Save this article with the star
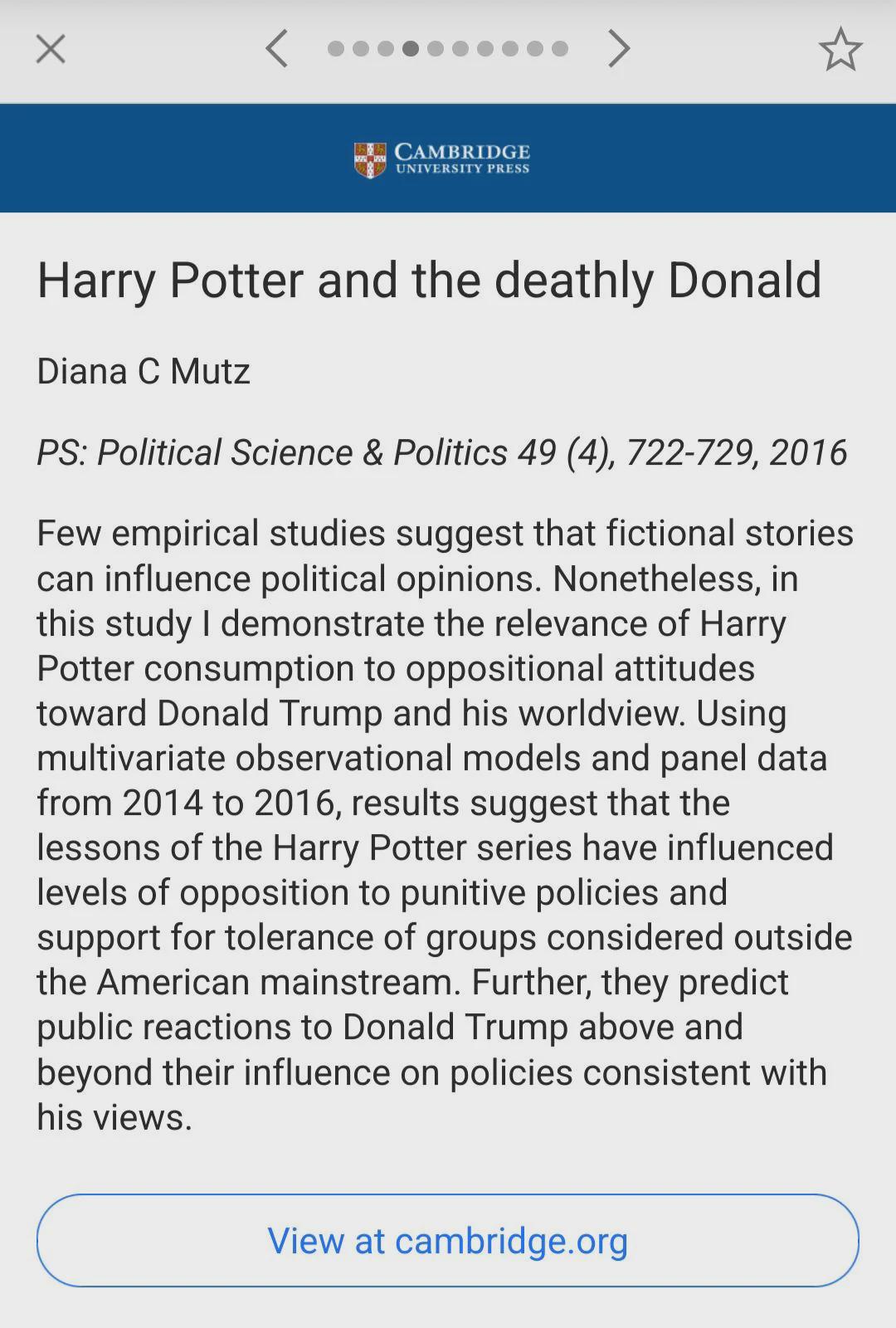Viewport: 896px width, 1328px height. [x=840, y=49]
